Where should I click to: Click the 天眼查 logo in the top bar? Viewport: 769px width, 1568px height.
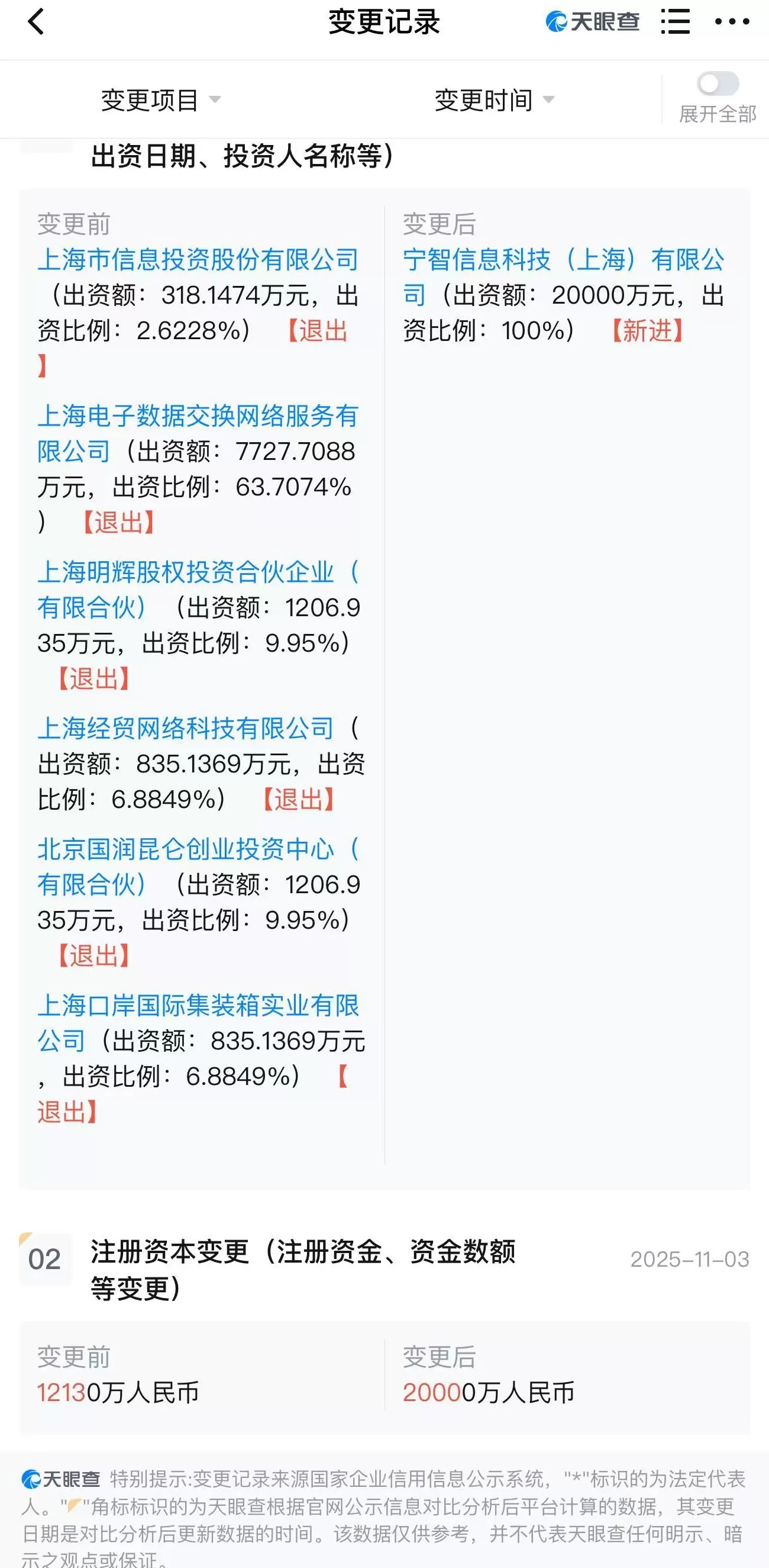[x=593, y=22]
